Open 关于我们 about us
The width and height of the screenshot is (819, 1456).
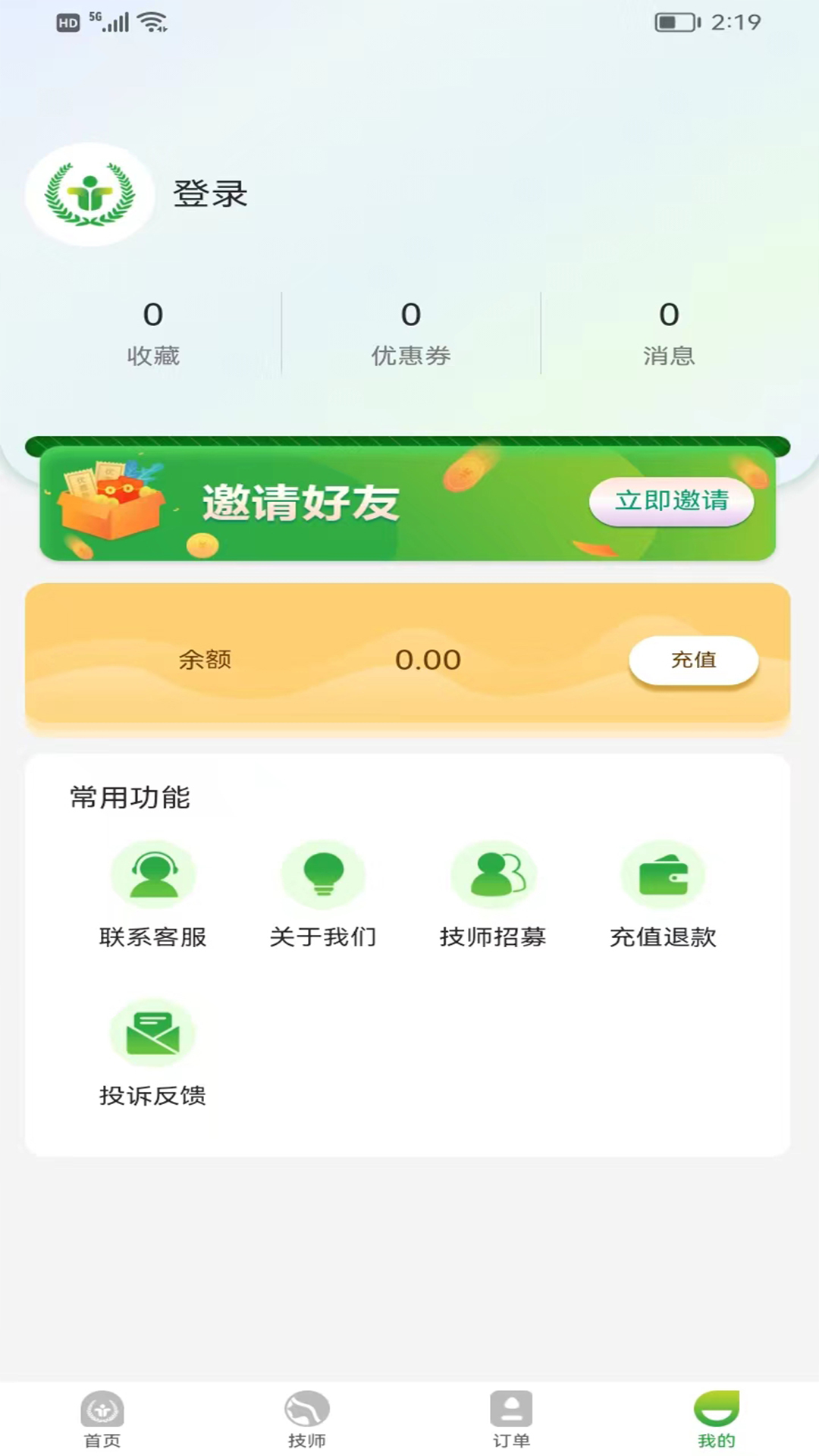(x=323, y=896)
